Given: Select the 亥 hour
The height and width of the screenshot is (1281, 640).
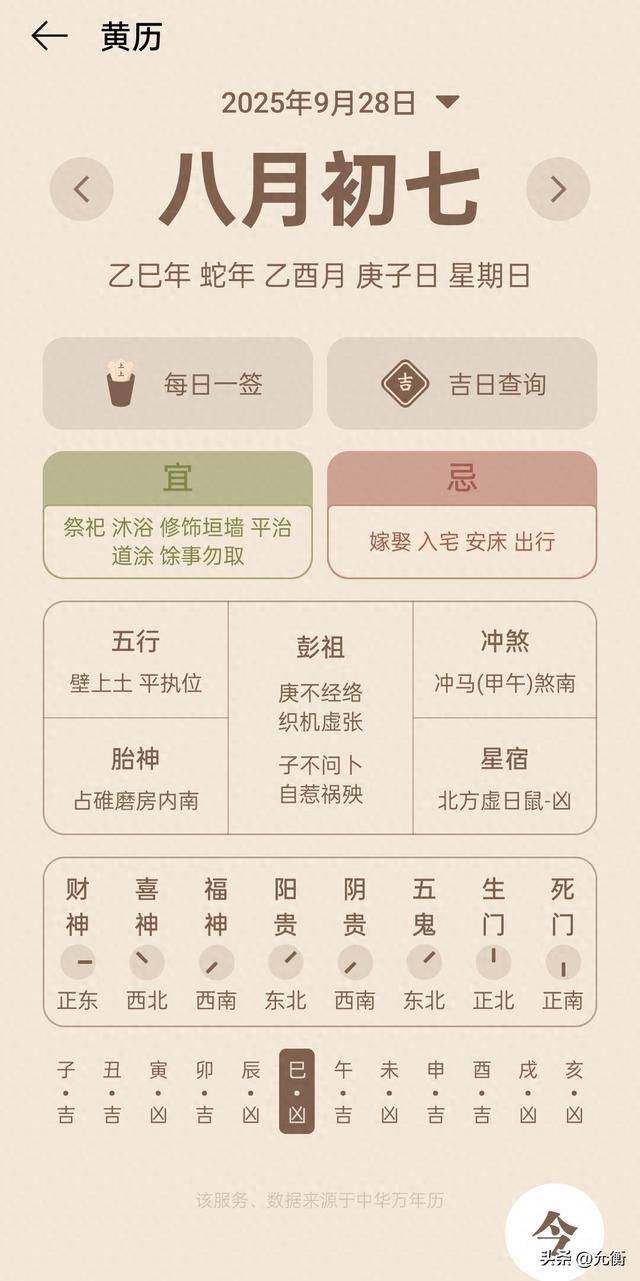Looking at the screenshot, I should pyautogui.click(x=574, y=1092).
